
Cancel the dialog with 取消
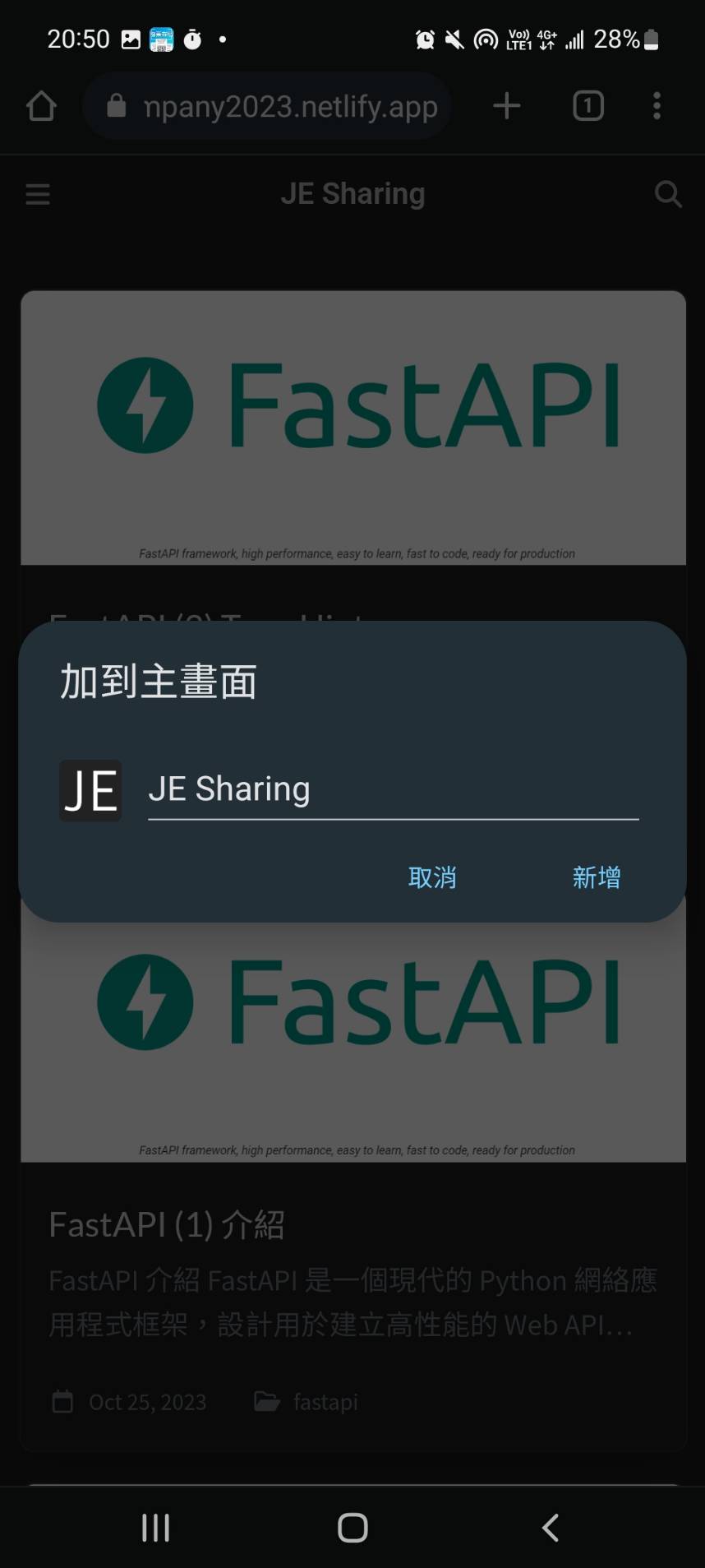(432, 877)
